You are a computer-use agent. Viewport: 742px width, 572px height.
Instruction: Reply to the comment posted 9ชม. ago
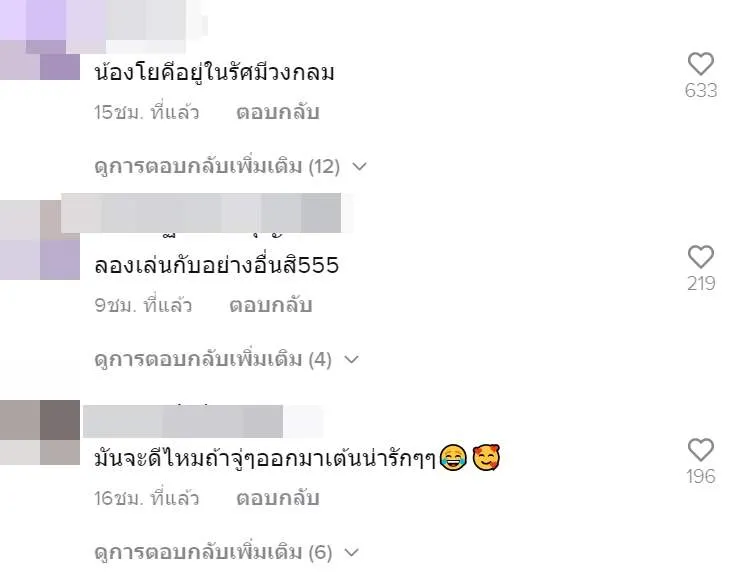pyautogui.click(x=270, y=305)
